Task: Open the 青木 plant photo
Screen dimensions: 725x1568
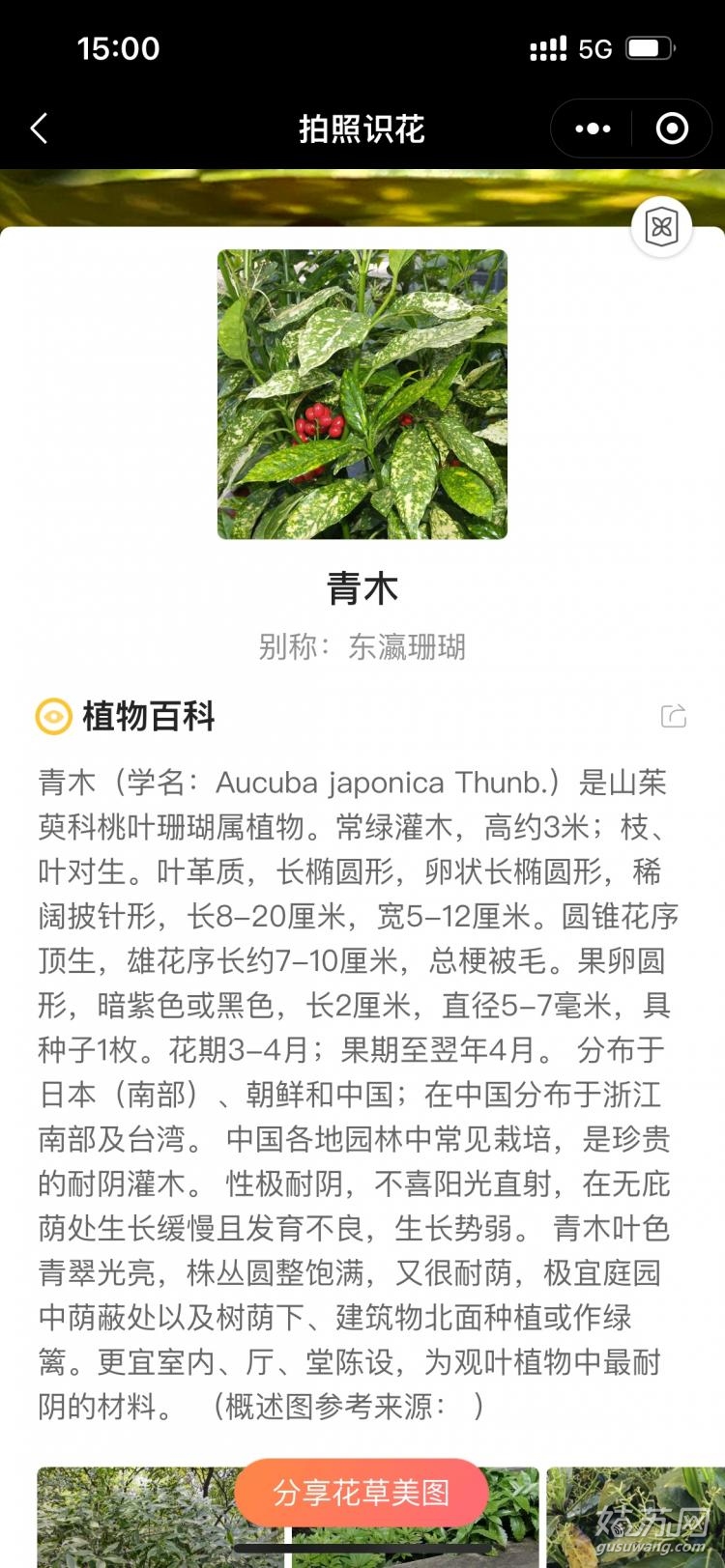Action: 362,394
